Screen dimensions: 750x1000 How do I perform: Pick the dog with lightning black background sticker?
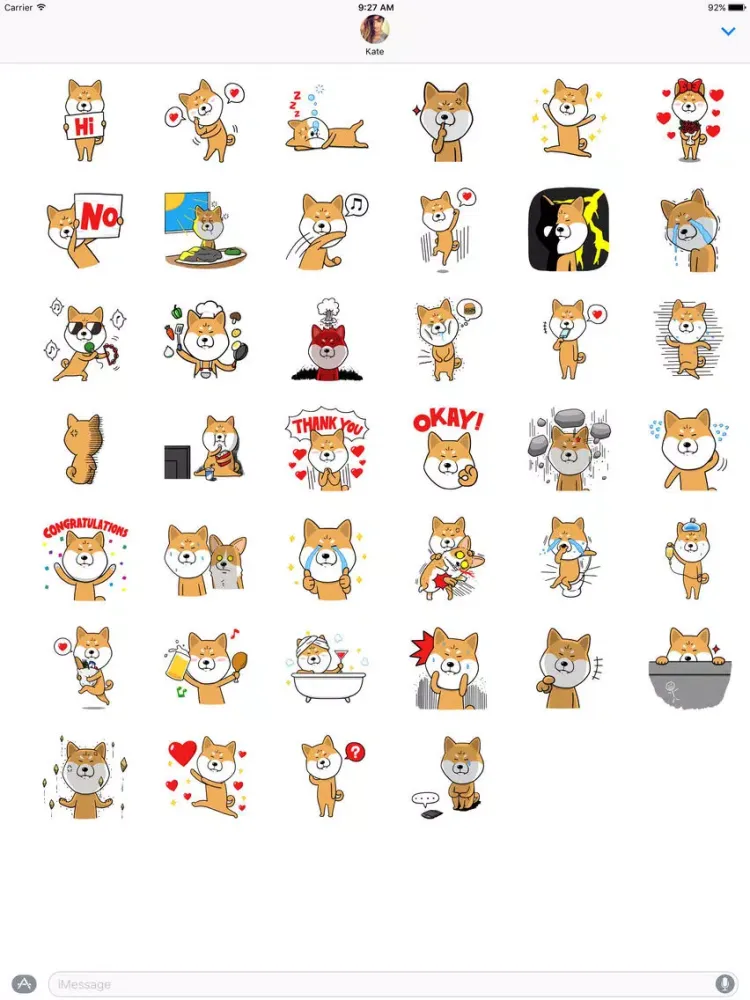[x=568, y=230]
